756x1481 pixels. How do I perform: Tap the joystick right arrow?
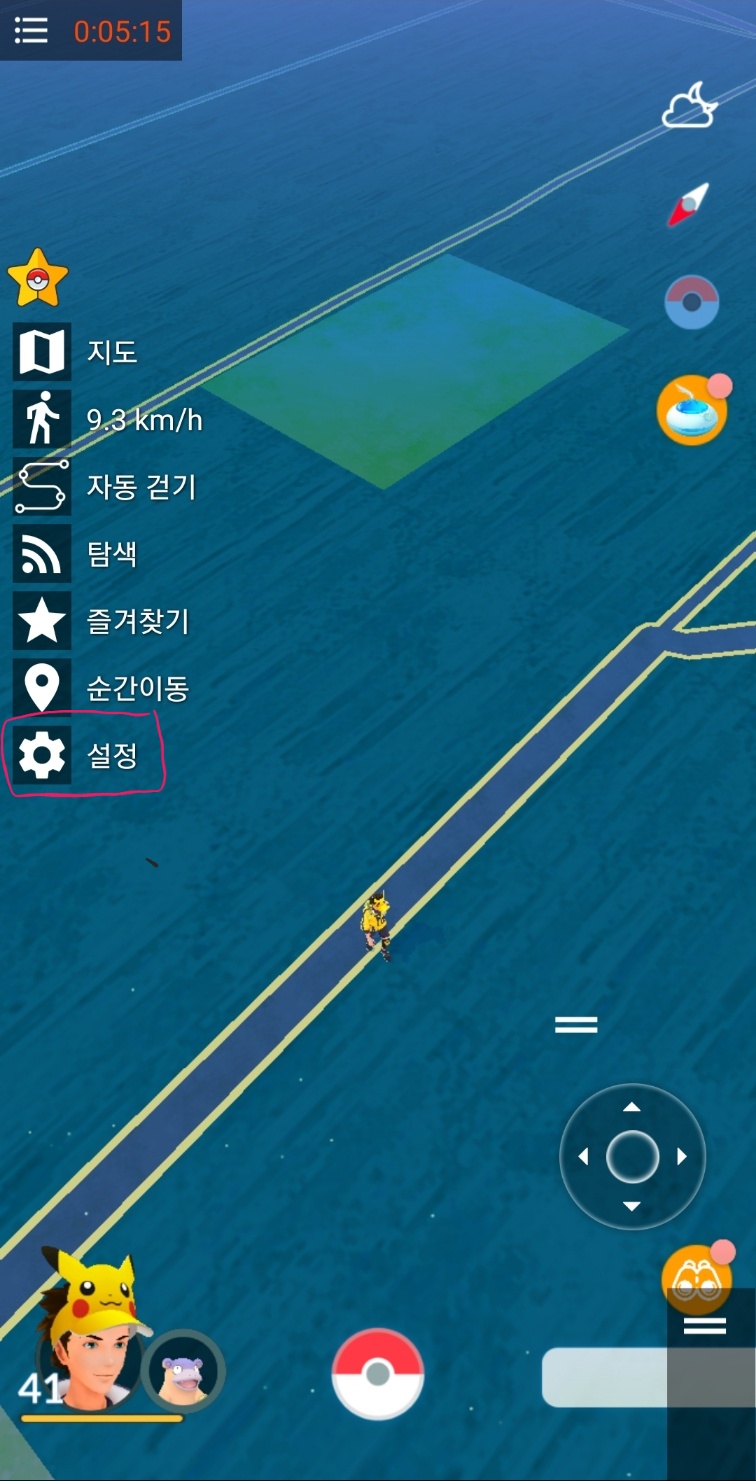pos(682,1157)
